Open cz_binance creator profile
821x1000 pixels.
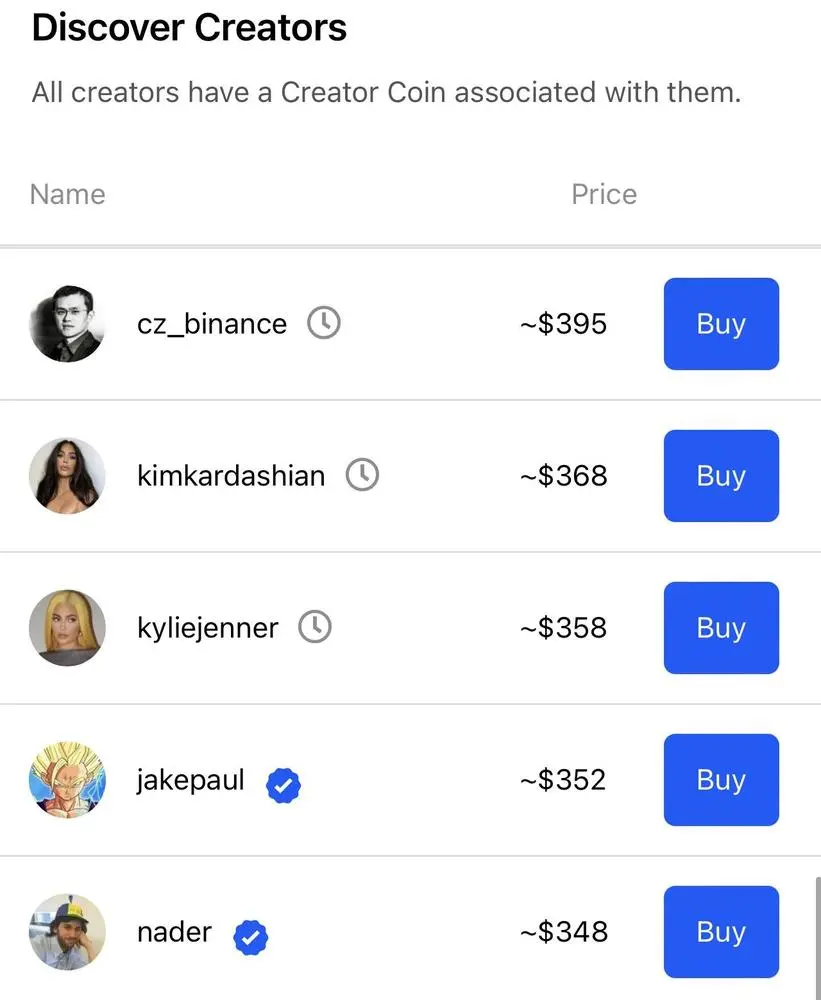tap(211, 324)
